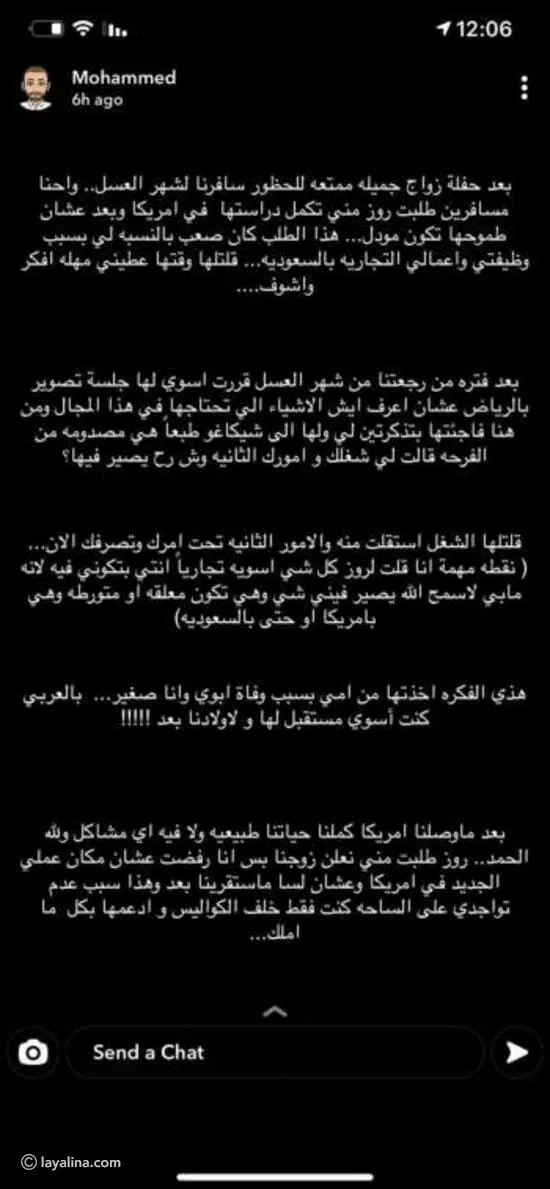
Task: Open Mohammed's Bitmoji avatar profile
Action: coord(35,88)
